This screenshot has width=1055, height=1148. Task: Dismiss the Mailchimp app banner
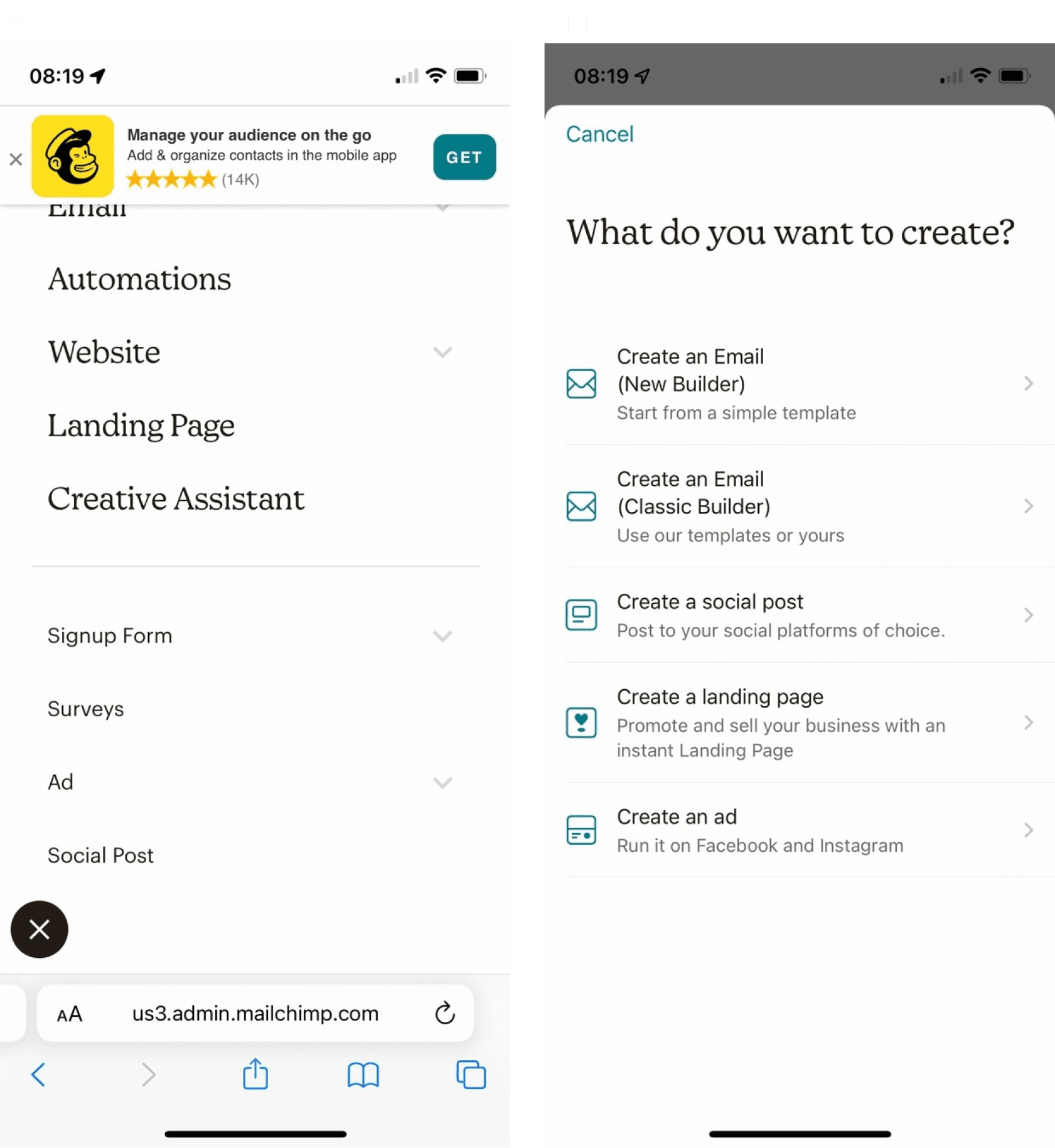(x=16, y=159)
